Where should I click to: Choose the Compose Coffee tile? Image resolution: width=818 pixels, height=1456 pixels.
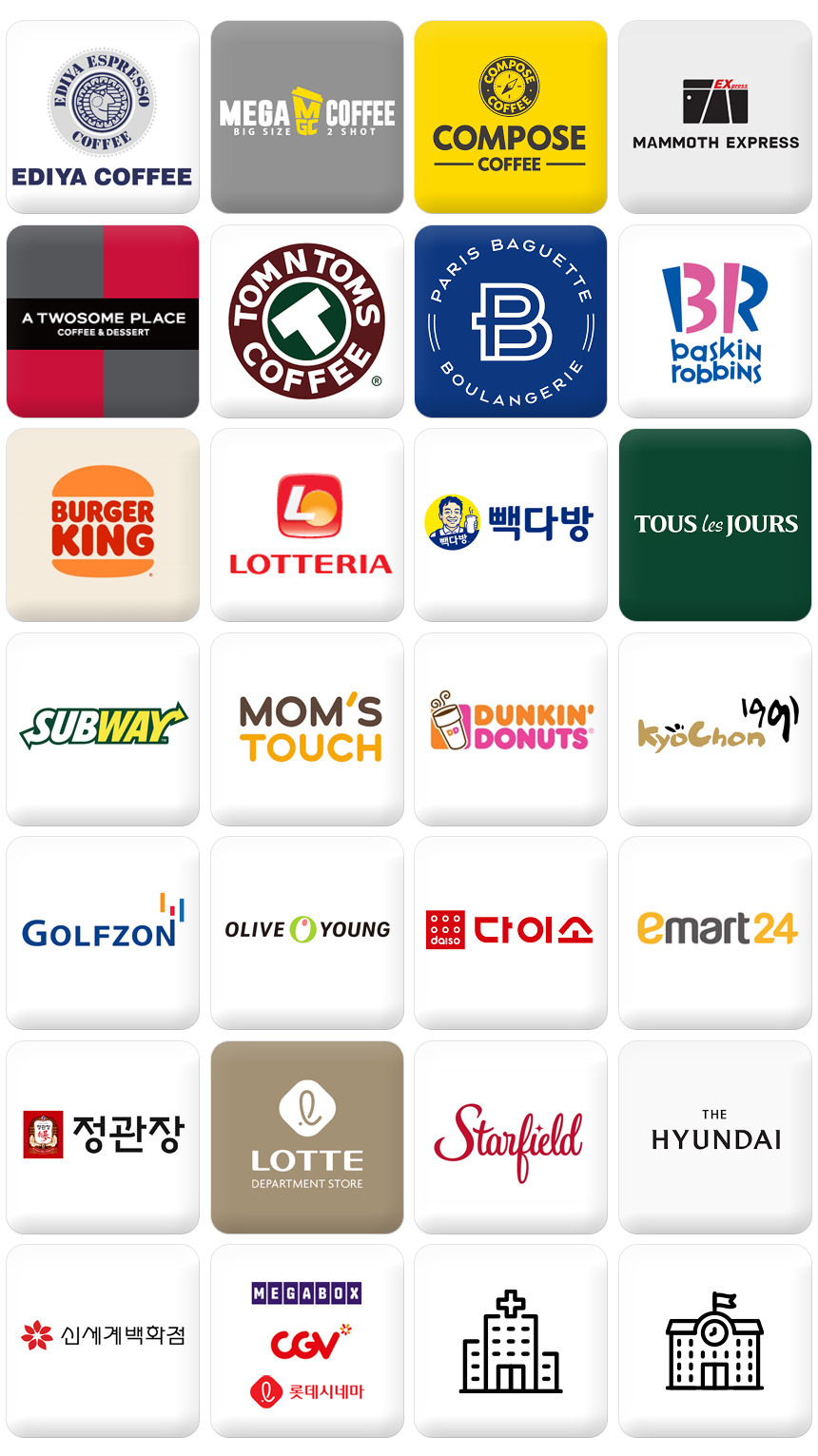[511, 117]
